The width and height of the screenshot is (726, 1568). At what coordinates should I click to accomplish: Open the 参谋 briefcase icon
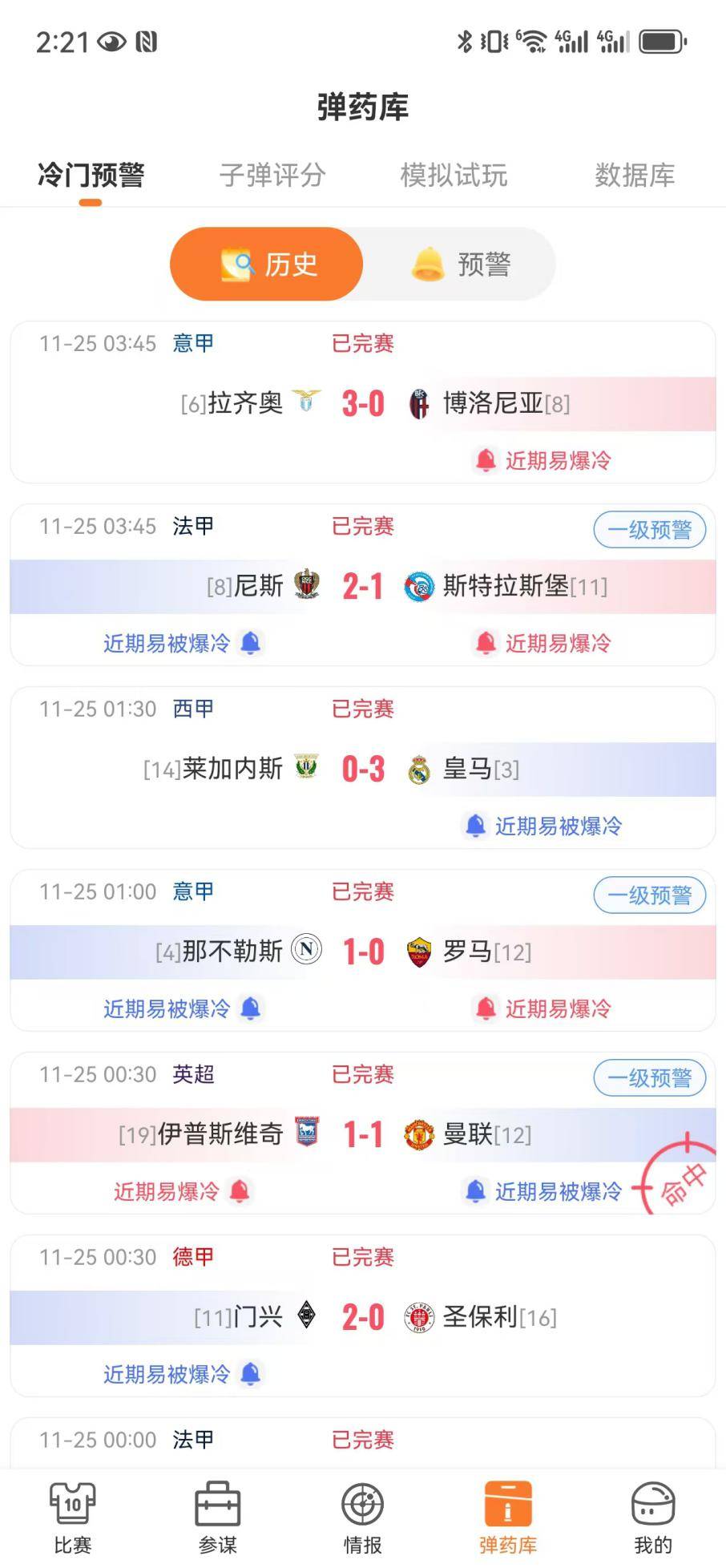coord(218,1513)
